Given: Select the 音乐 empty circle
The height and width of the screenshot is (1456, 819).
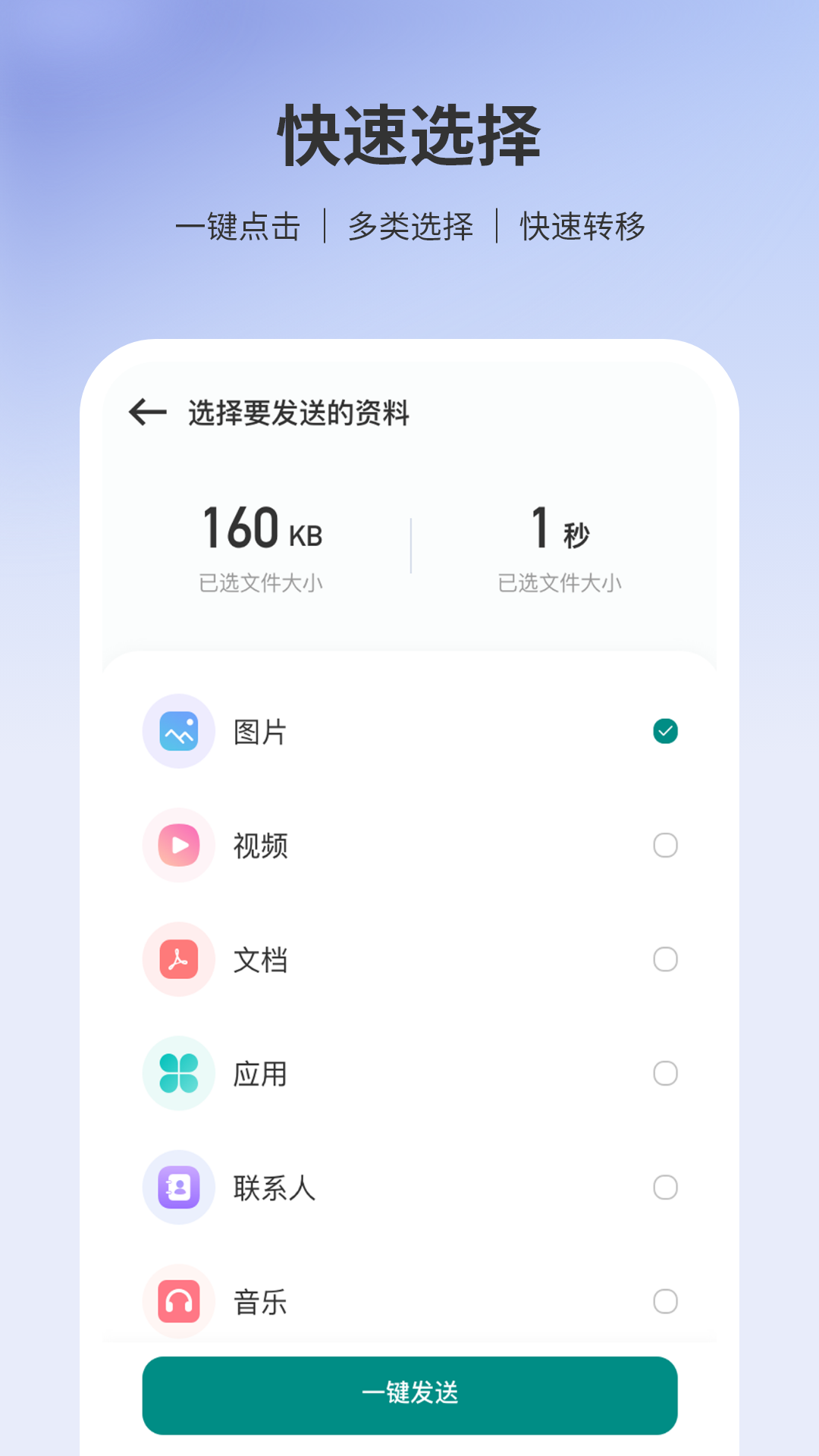Looking at the screenshot, I should (x=665, y=1302).
